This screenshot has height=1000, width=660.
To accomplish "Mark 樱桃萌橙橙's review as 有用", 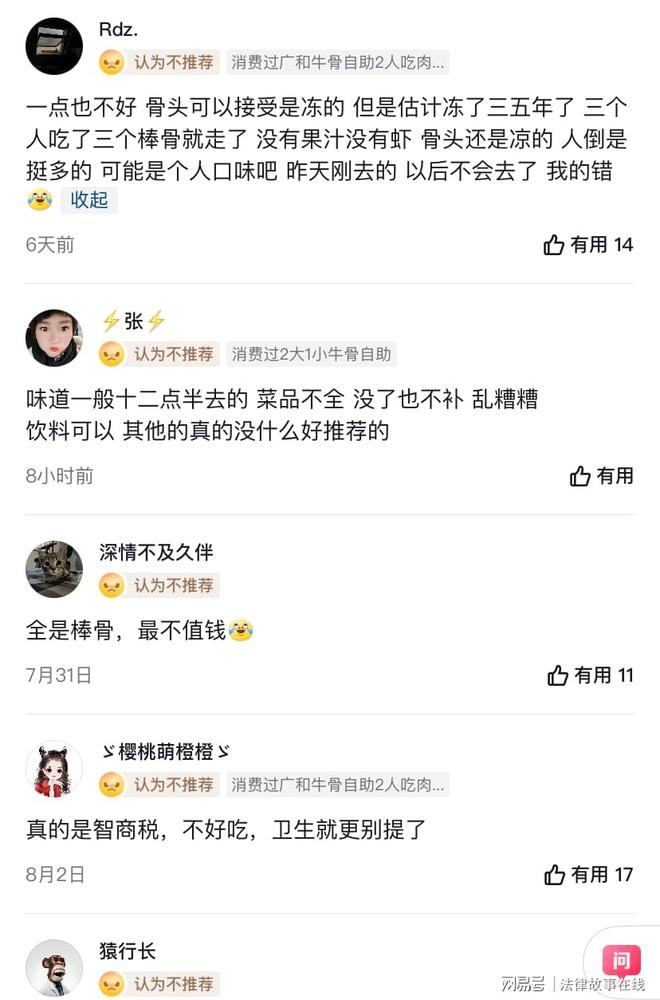I will 589,875.
